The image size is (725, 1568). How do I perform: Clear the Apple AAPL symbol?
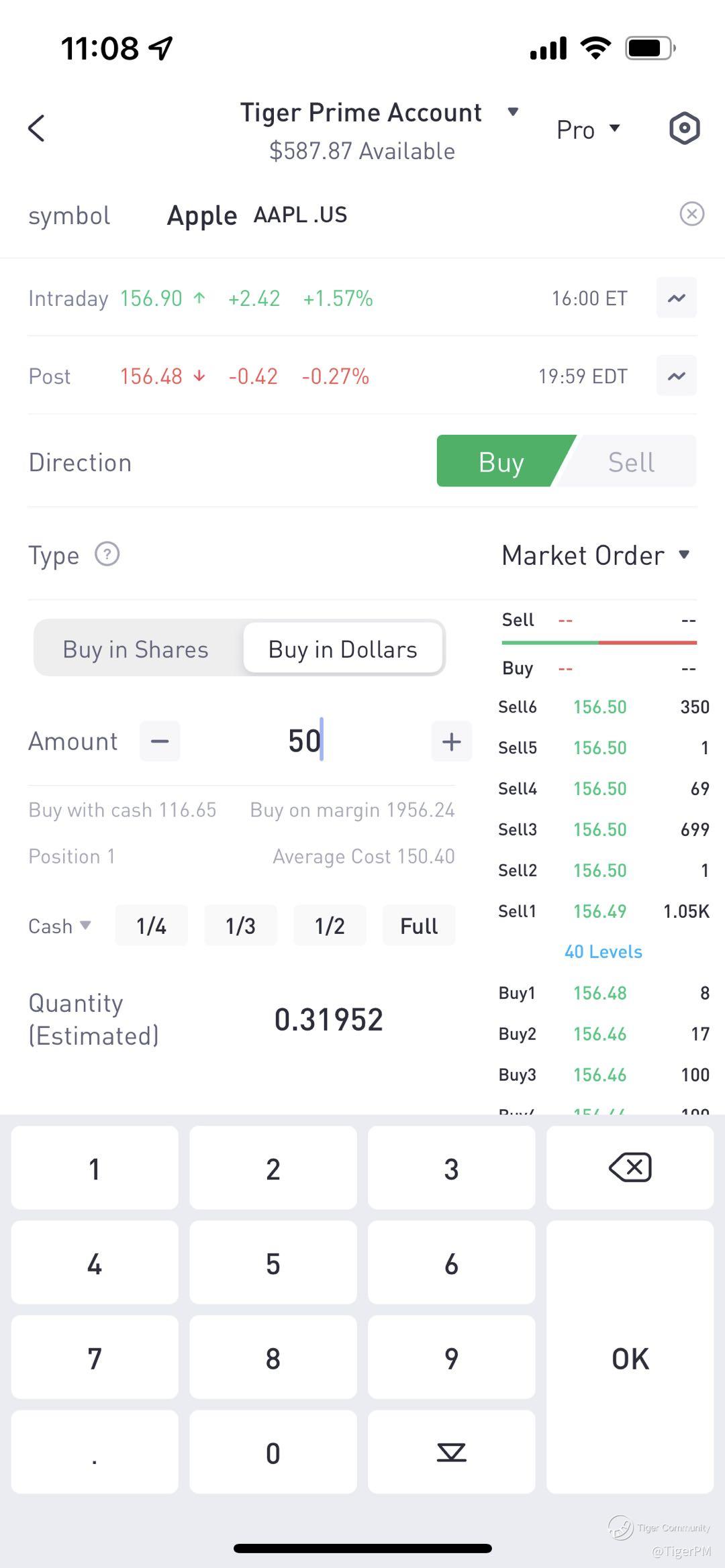click(691, 214)
